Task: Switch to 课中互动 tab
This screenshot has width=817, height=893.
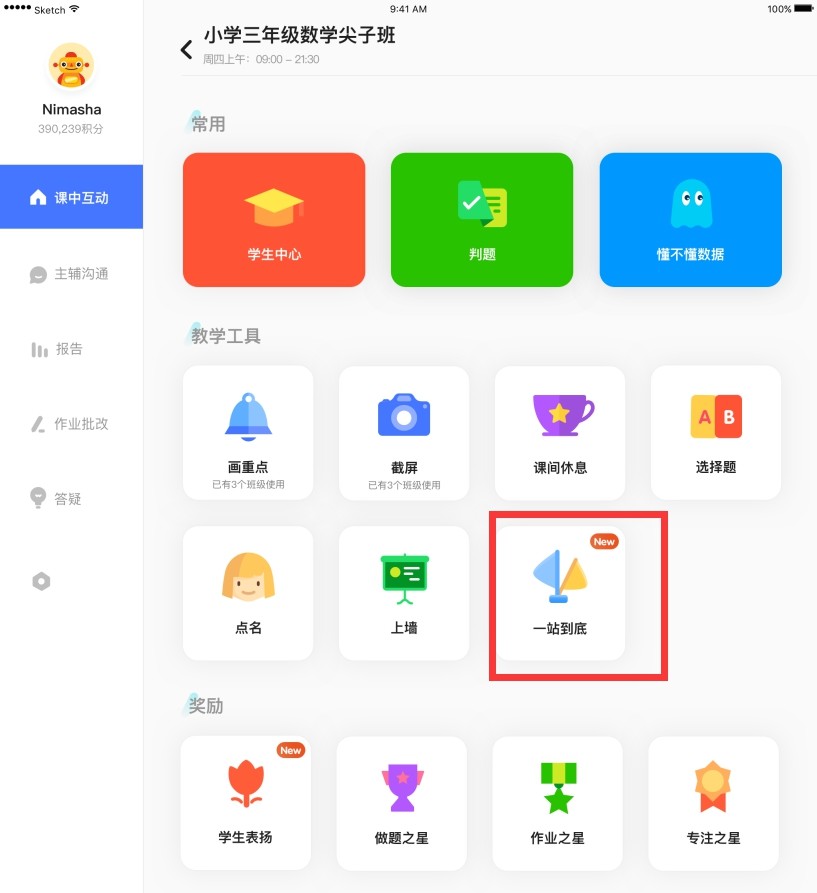Action: coord(71,198)
